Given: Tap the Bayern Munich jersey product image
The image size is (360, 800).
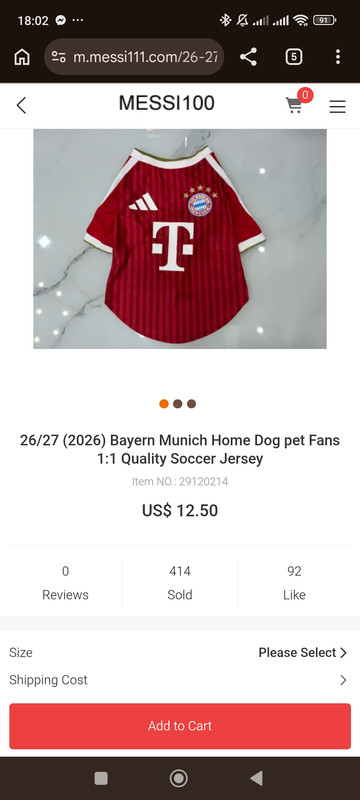Looking at the screenshot, I should click(x=180, y=239).
